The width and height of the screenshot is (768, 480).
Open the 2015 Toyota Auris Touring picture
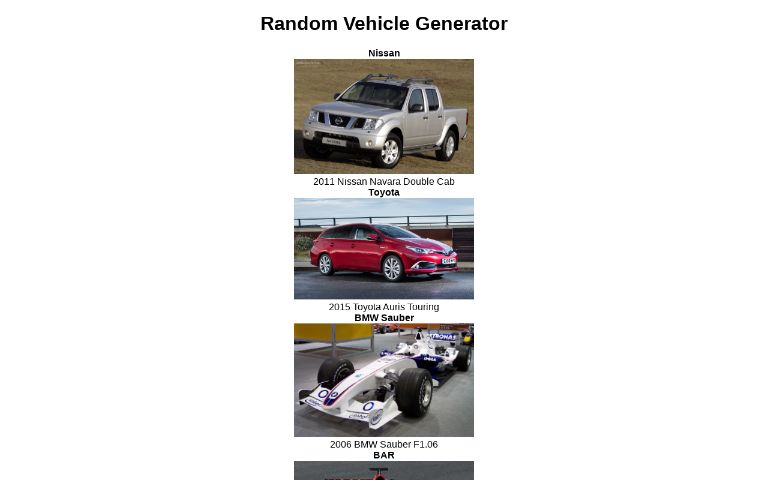click(x=383, y=248)
